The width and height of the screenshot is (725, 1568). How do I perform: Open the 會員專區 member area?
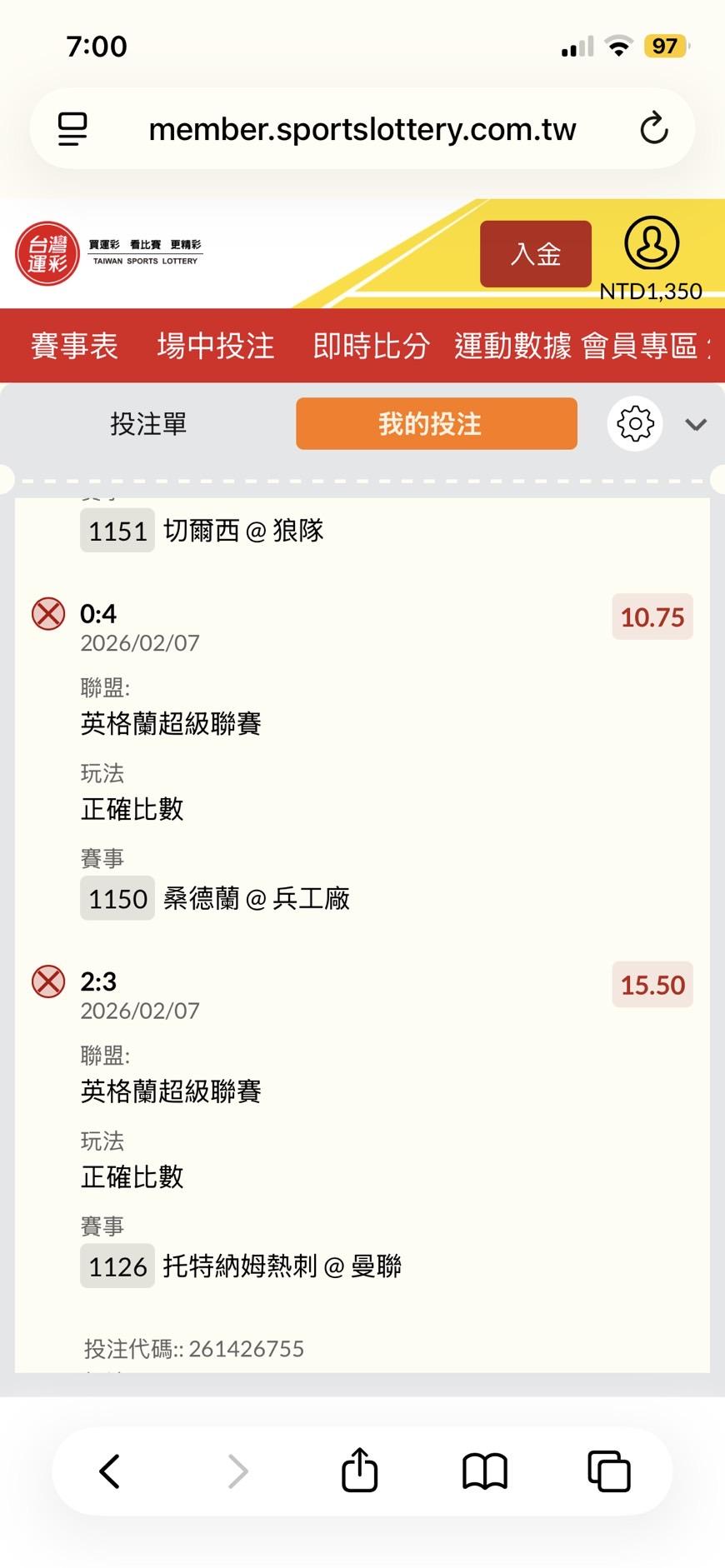639,346
